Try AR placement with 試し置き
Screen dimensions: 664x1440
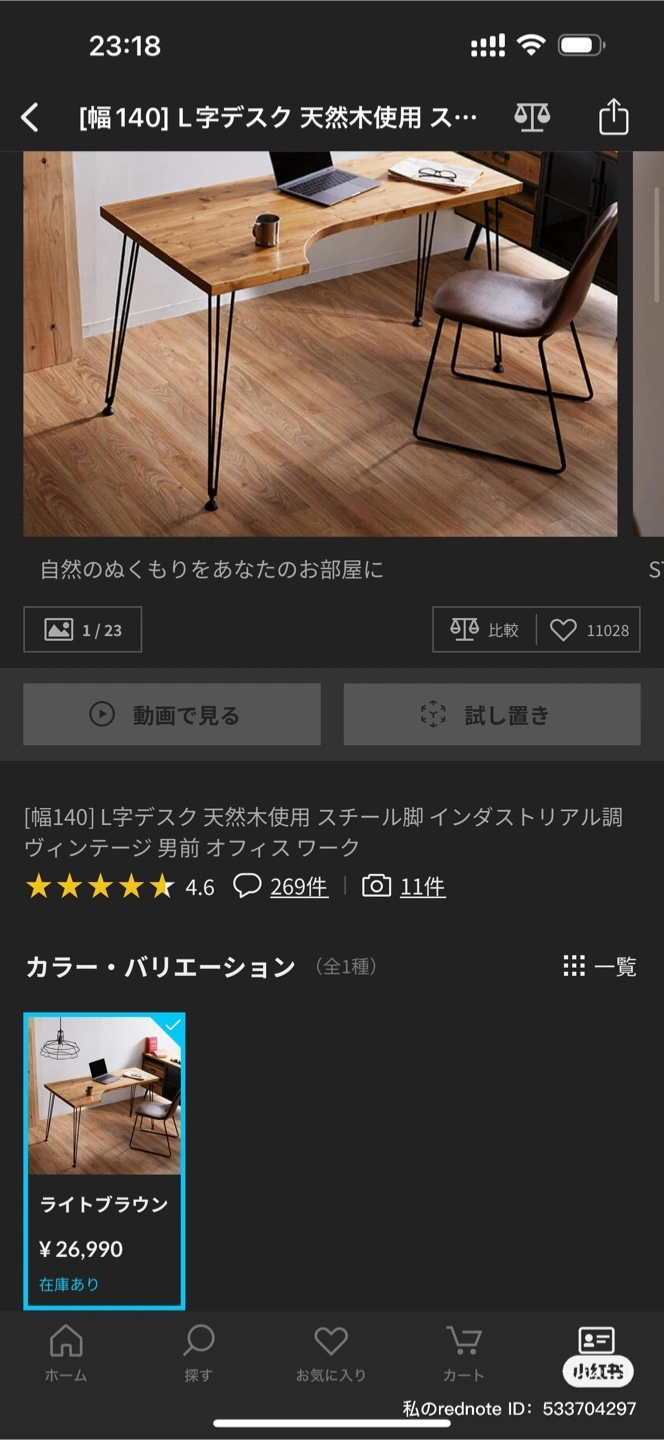pos(492,715)
